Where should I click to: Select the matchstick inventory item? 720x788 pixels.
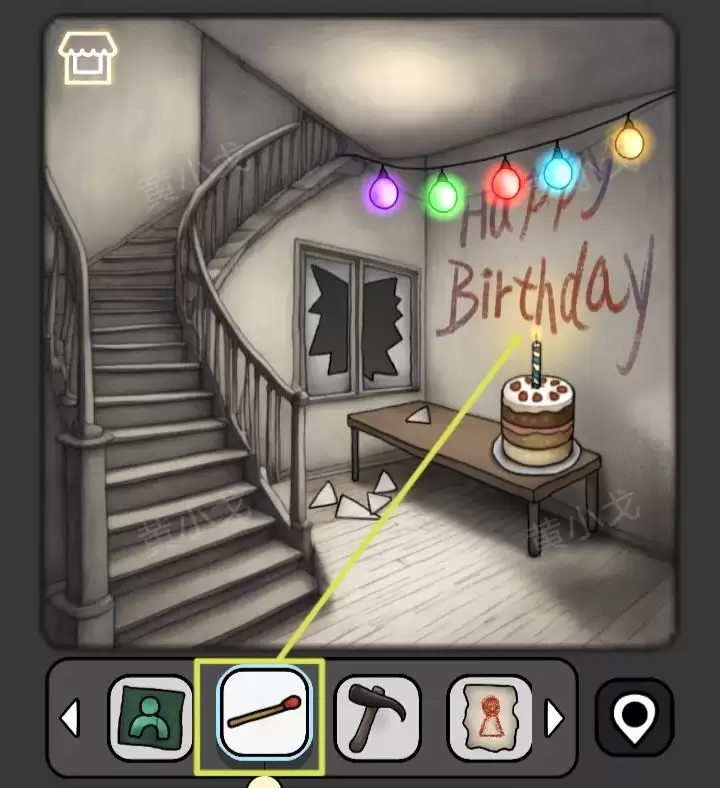point(264,716)
